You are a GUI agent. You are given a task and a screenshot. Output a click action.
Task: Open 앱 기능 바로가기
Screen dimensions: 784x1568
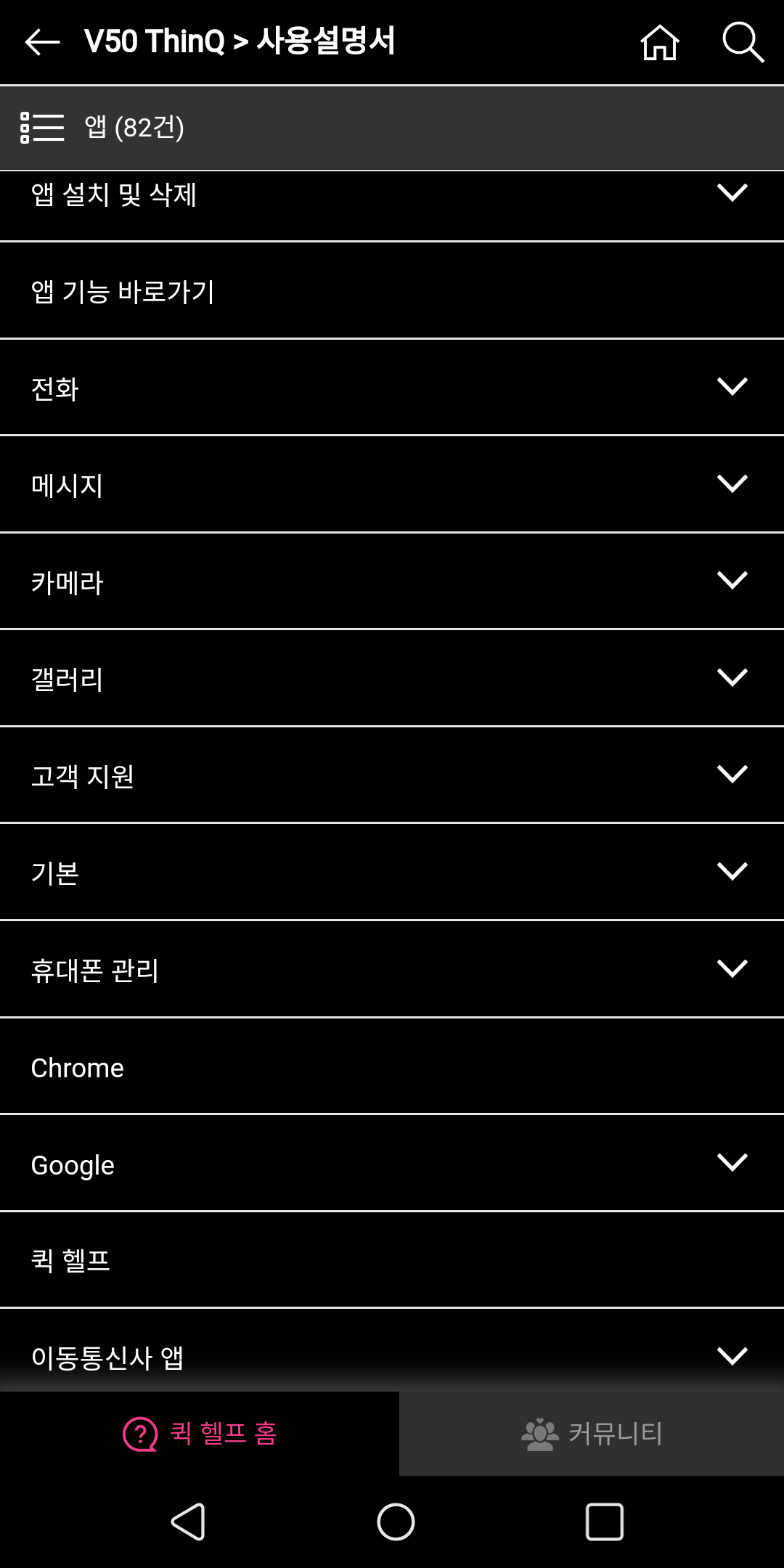pos(392,291)
